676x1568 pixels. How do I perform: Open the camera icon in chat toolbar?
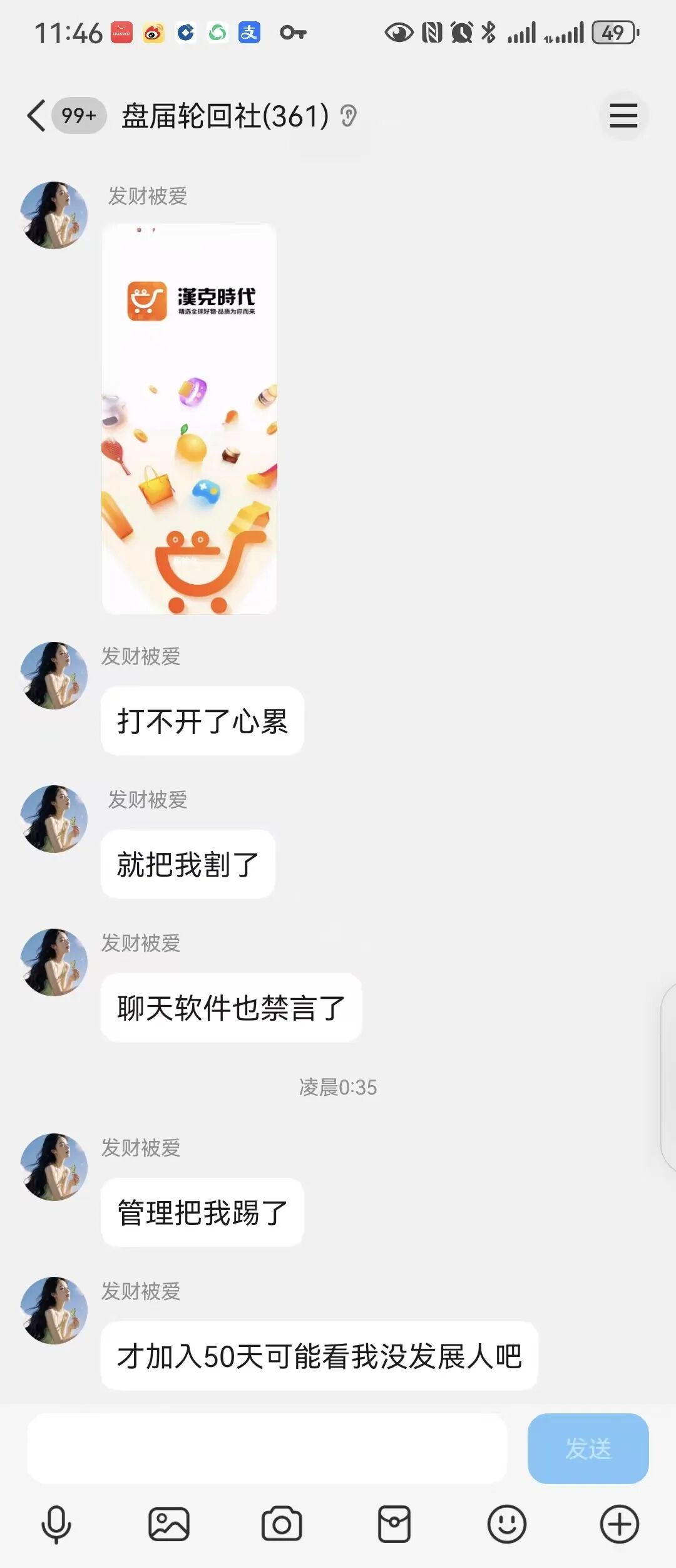(x=280, y=1526)
